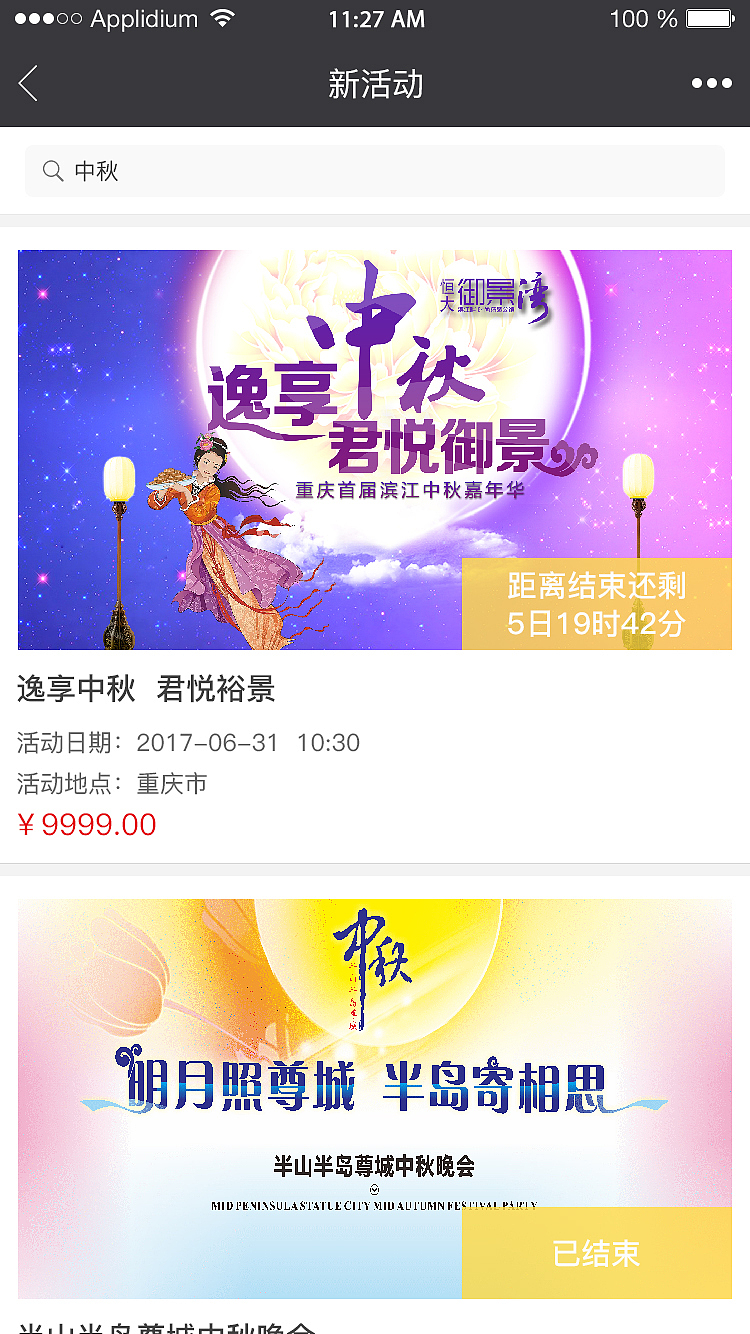750x1334 pixels.
Task: Open the more options ellipsis menu
Action: click(714, 83)
